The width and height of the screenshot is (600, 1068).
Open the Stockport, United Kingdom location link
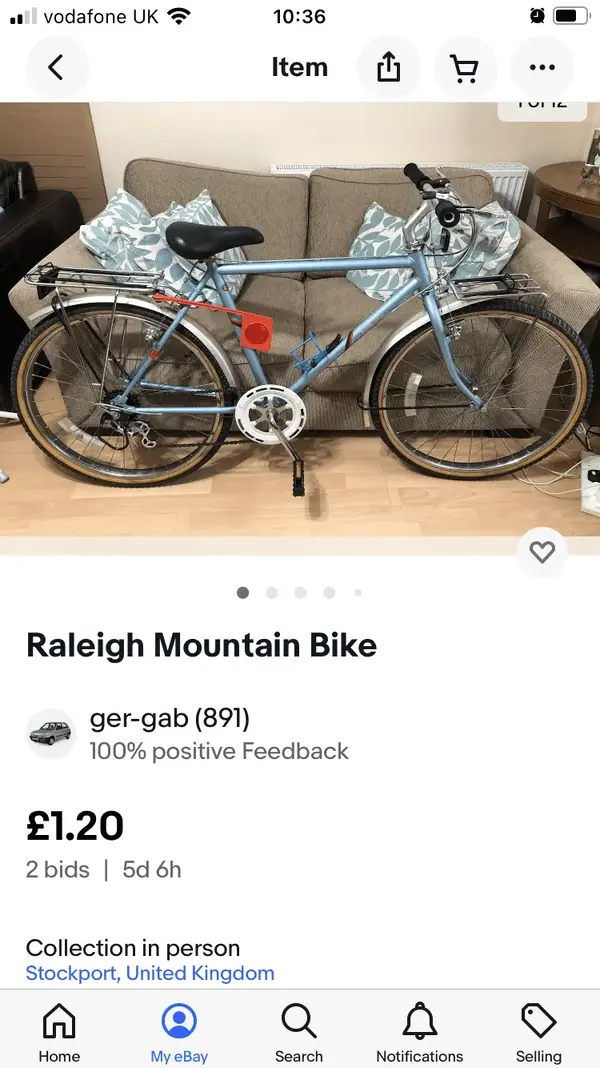[x=150, y=973]
